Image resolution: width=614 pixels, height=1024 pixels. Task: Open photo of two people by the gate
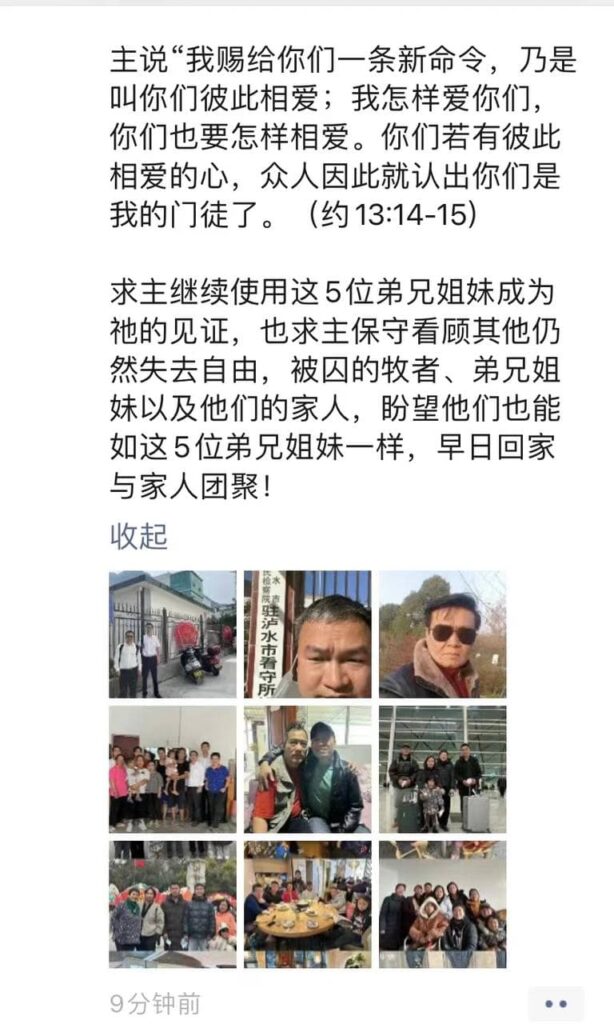[x=172, y=634]
